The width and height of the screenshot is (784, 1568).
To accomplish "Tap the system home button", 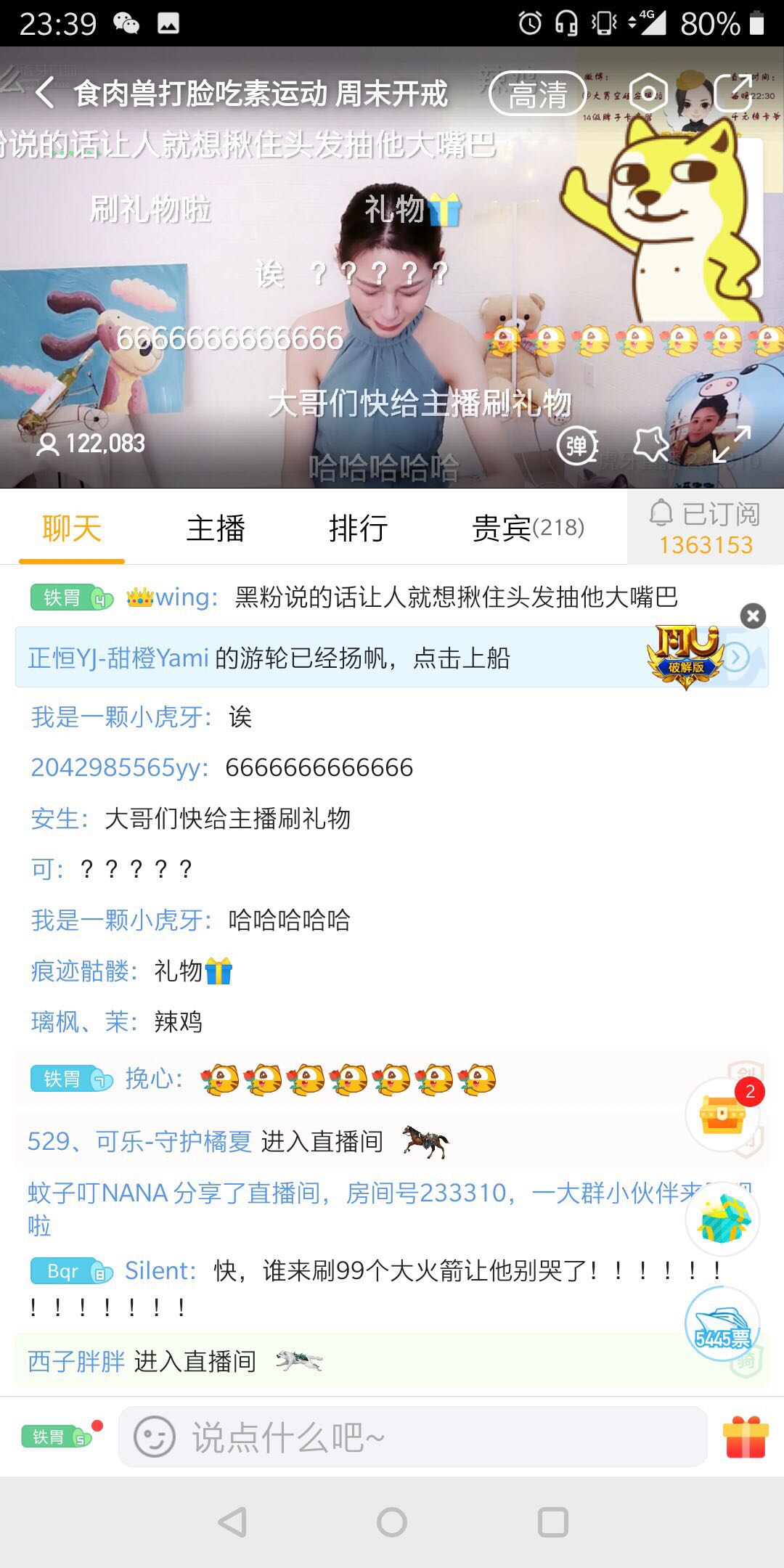I will click(x=392, y=1522).
